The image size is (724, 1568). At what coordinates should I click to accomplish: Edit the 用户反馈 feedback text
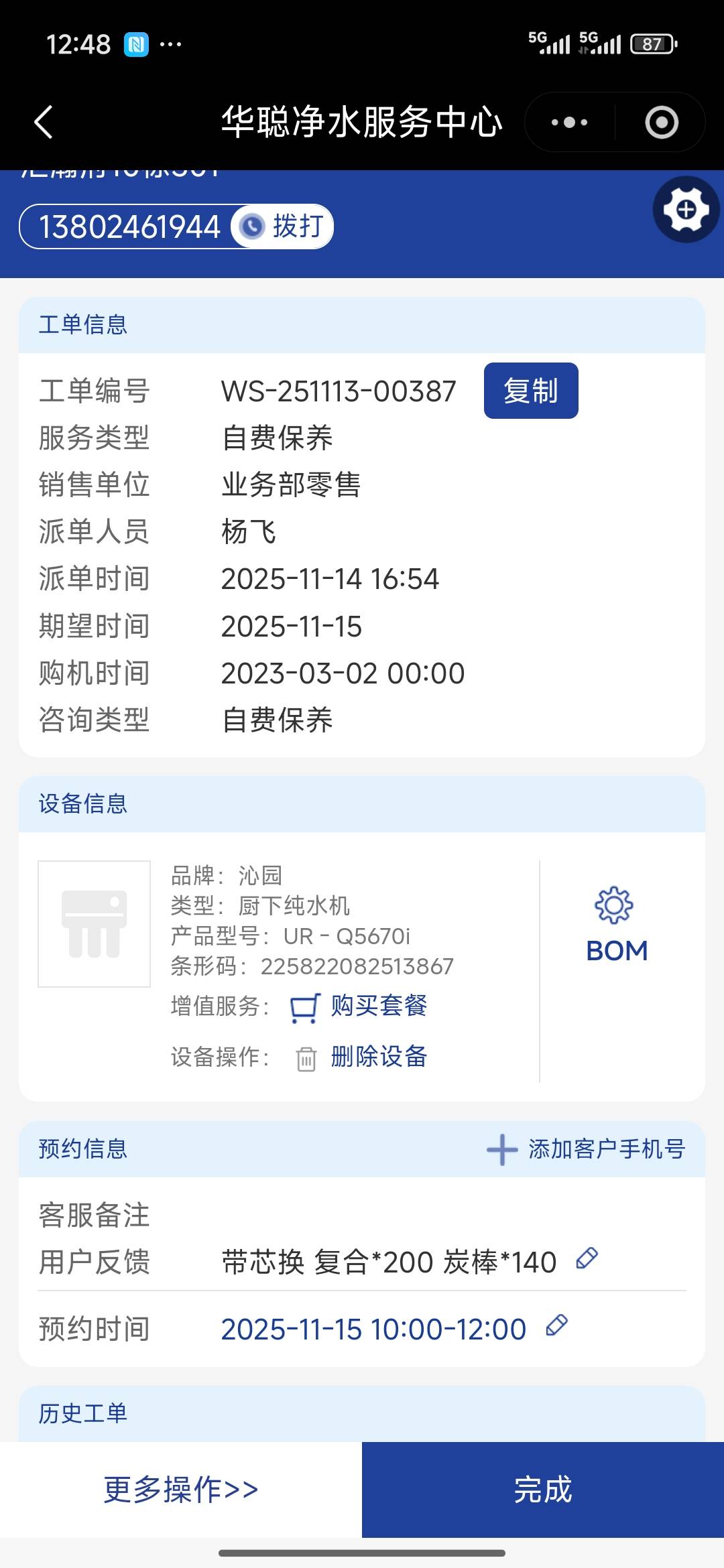coord(587,1258)
